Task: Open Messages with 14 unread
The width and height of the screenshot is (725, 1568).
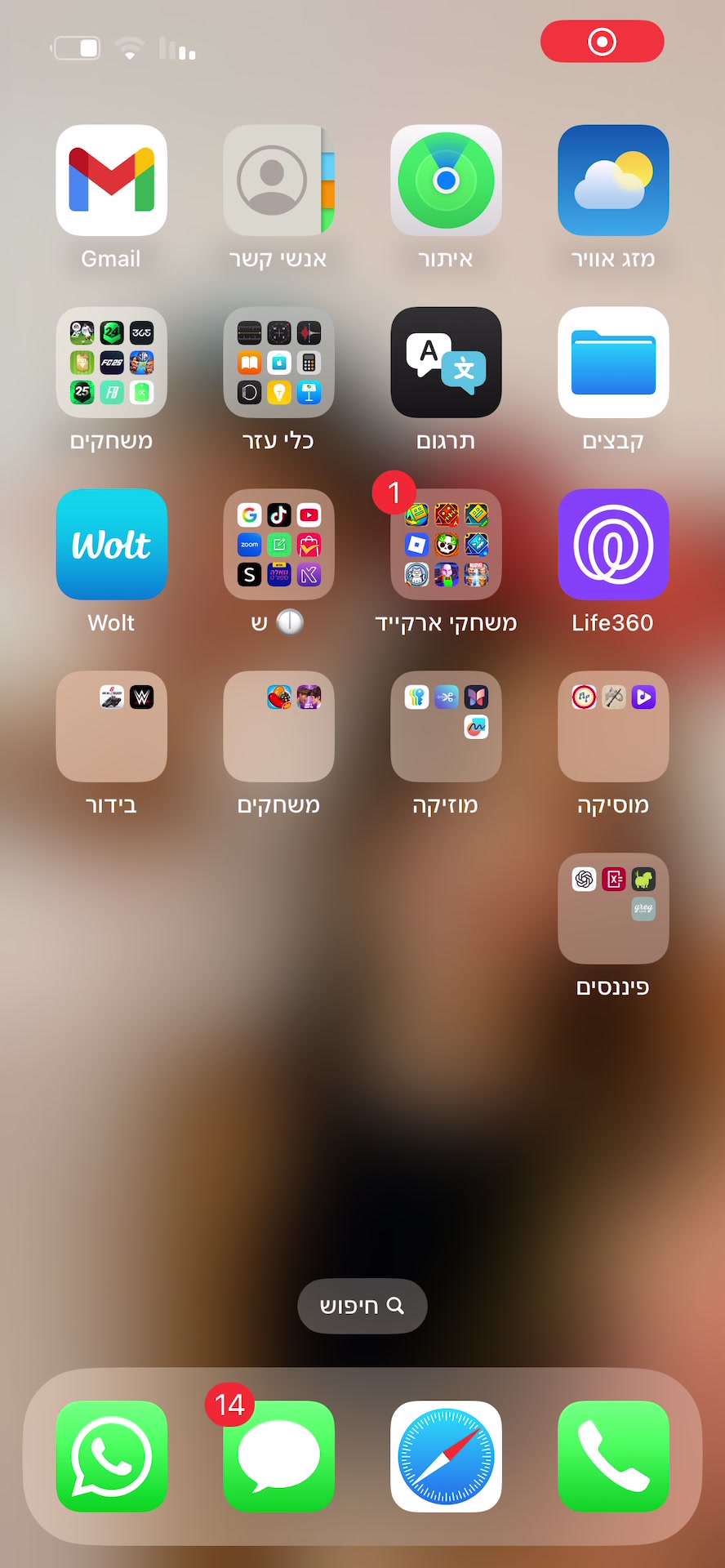Action: (278, 1456)
